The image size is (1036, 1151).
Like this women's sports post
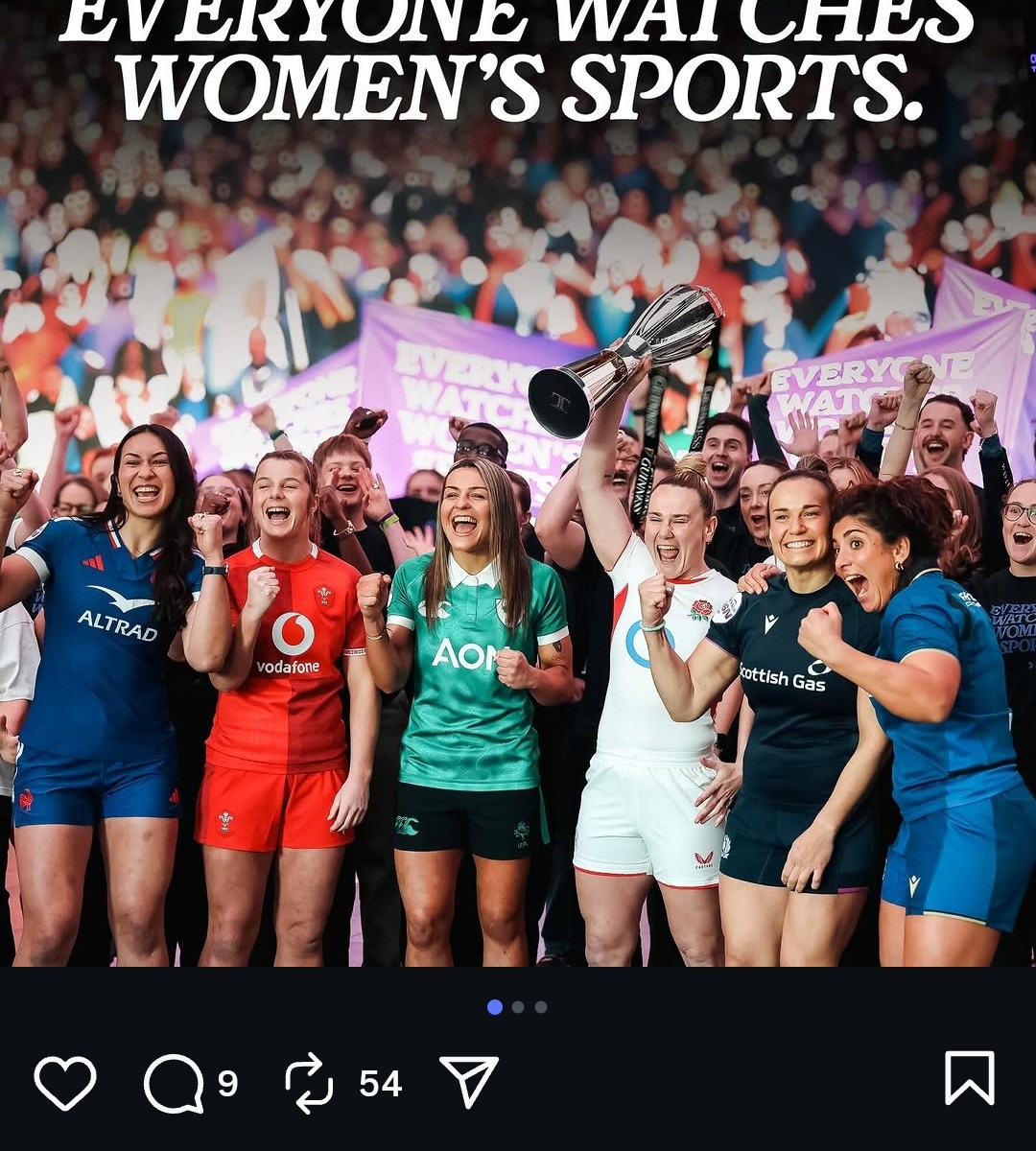(x=65, y=1083)
